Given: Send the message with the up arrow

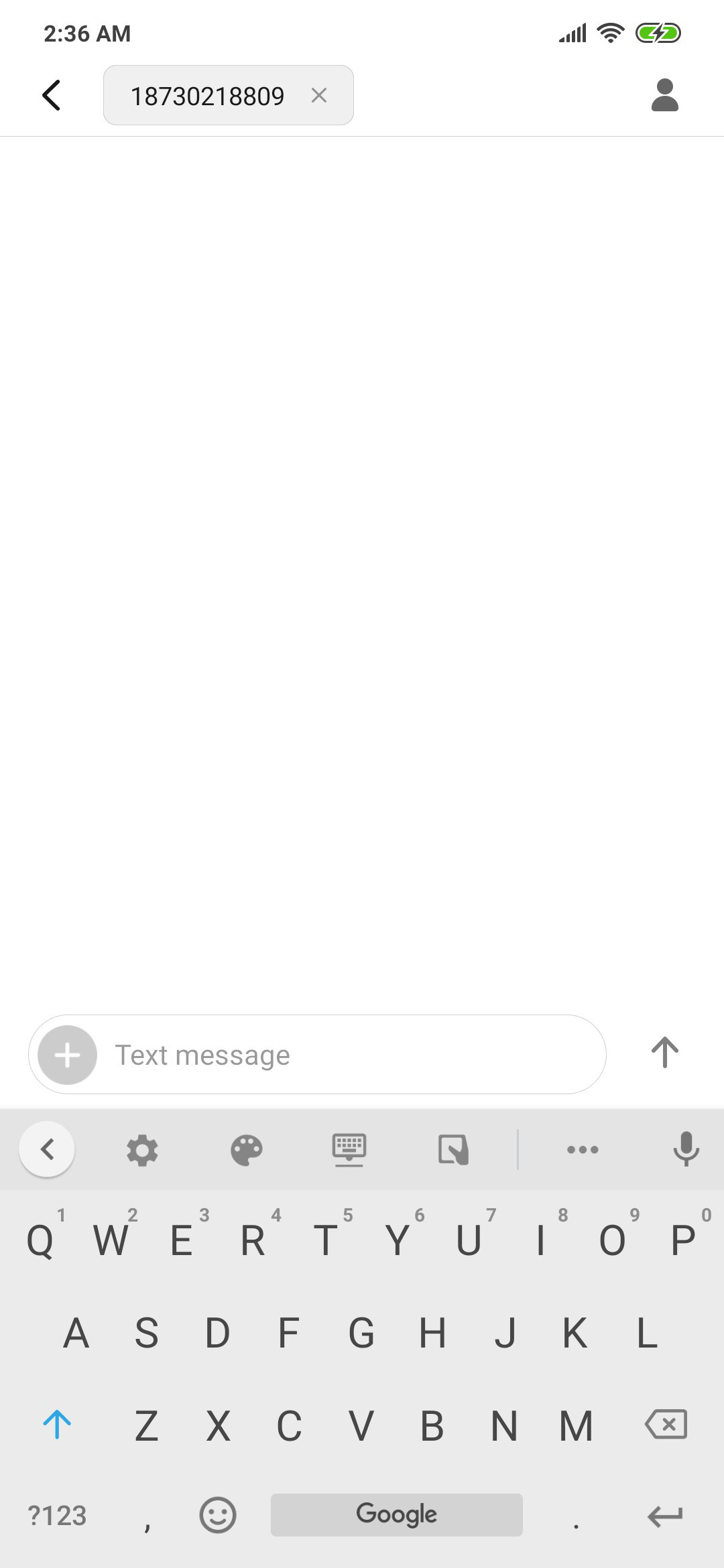Looking at the screenshot, I should pos(665,1052).
